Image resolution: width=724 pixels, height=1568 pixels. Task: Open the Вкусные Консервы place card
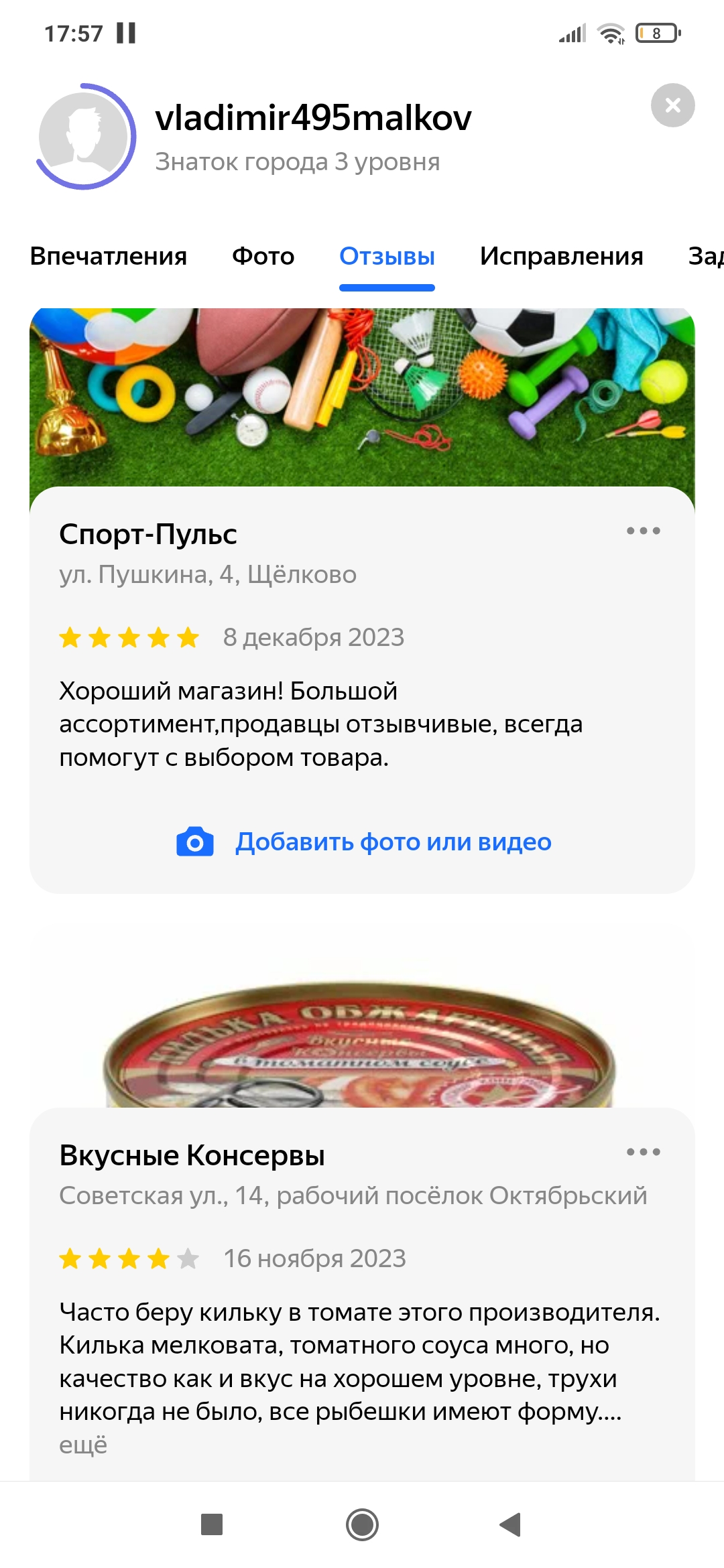[192, 1155]
